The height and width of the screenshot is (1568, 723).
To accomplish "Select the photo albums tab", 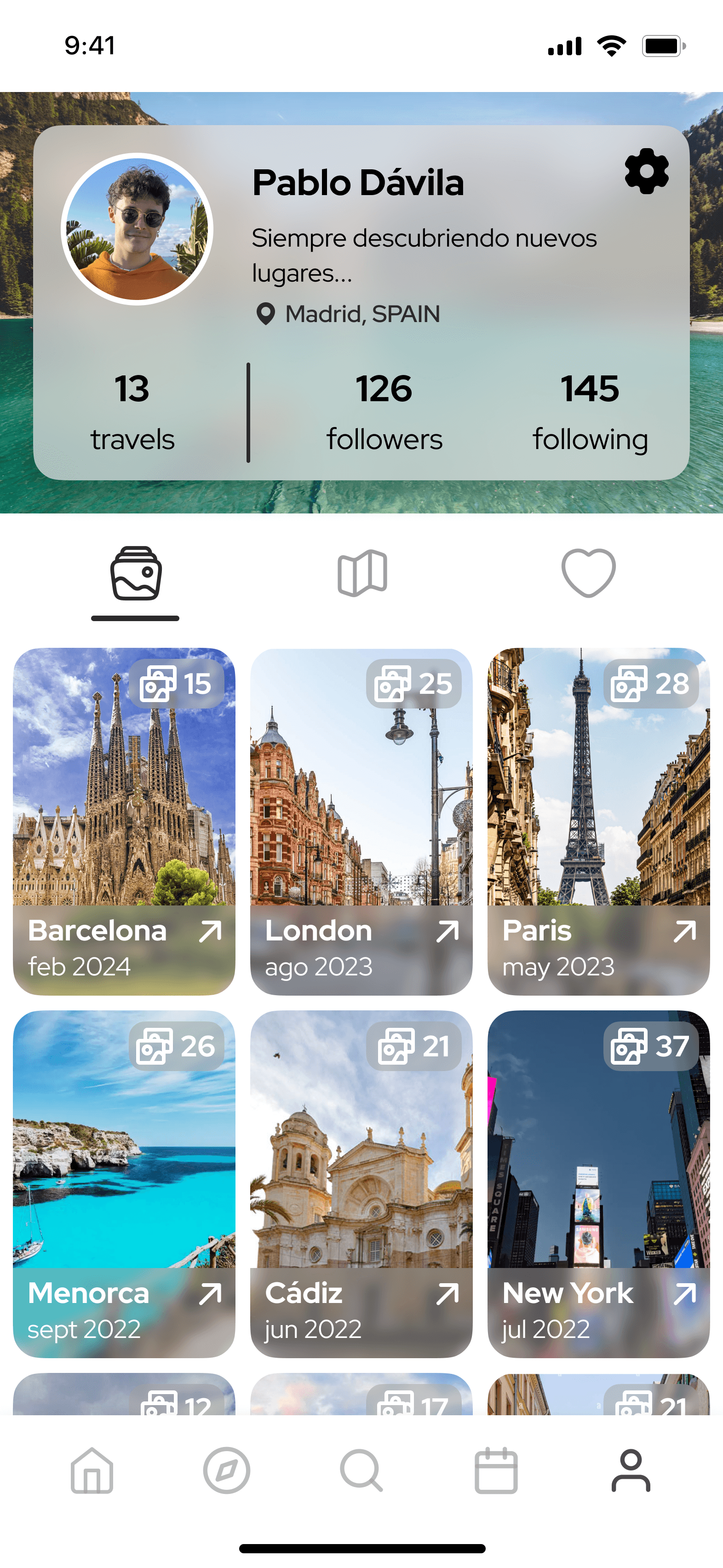I will coord(136,574).
